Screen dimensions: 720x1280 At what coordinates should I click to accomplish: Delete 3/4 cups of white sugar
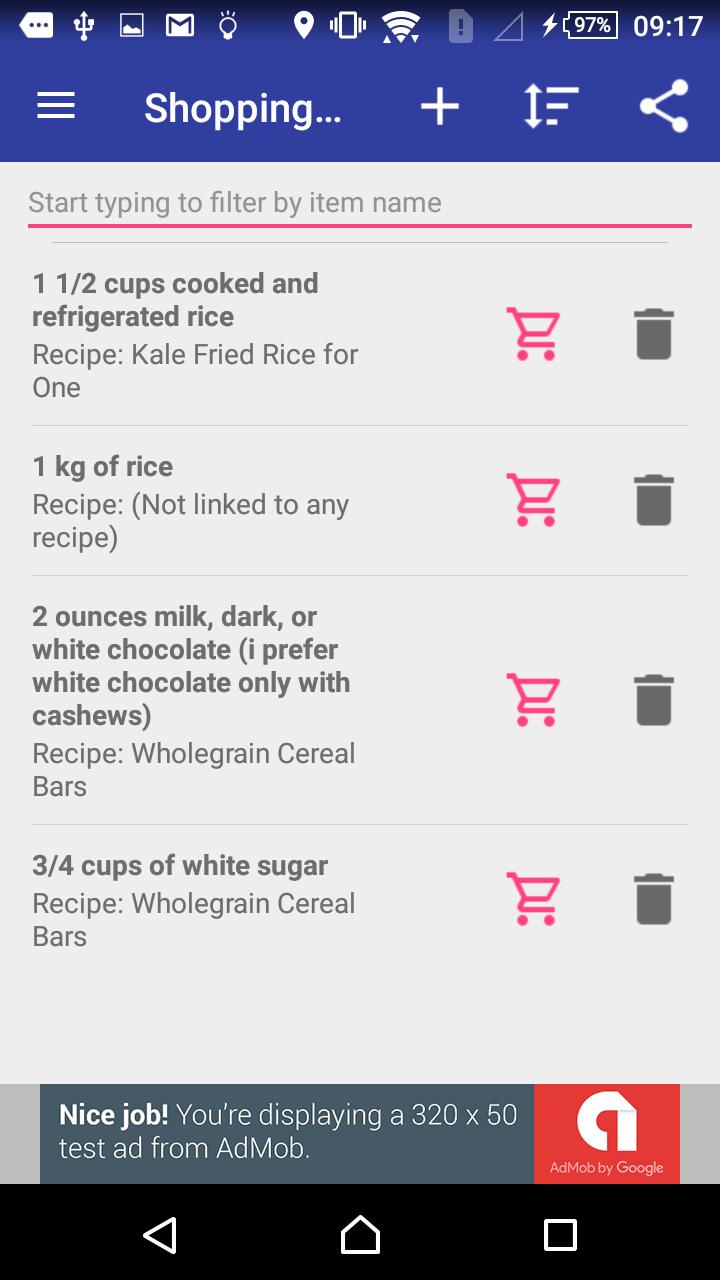[654, 899]
